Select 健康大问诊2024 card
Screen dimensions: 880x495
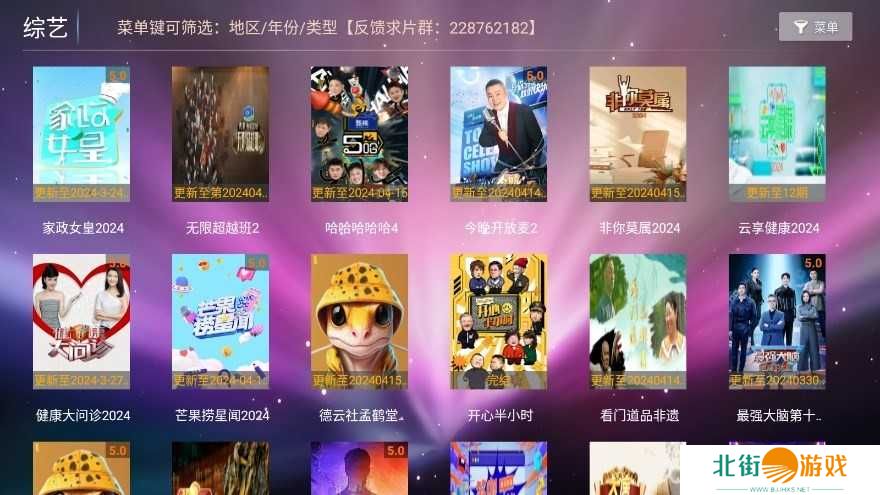[x=82, y=322]
